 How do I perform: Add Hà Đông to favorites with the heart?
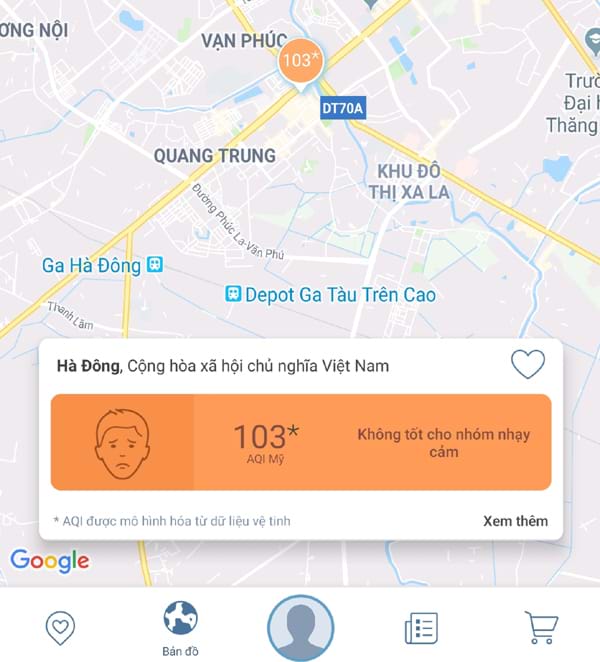click(528, 364)
